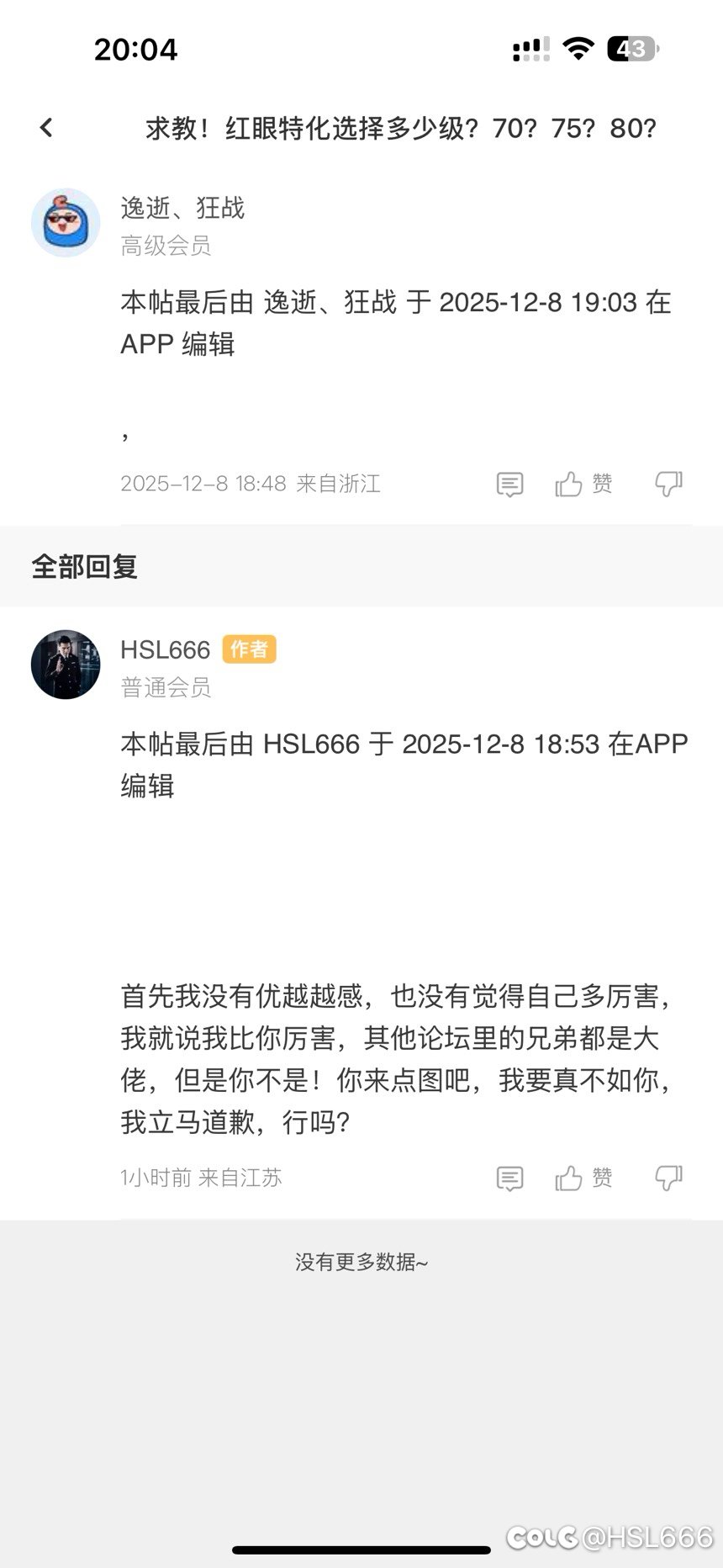The image size is (723, 1568).
Task: Tap the thumbs-down icon on HSL666's reply
Action: pos(668,1178)
